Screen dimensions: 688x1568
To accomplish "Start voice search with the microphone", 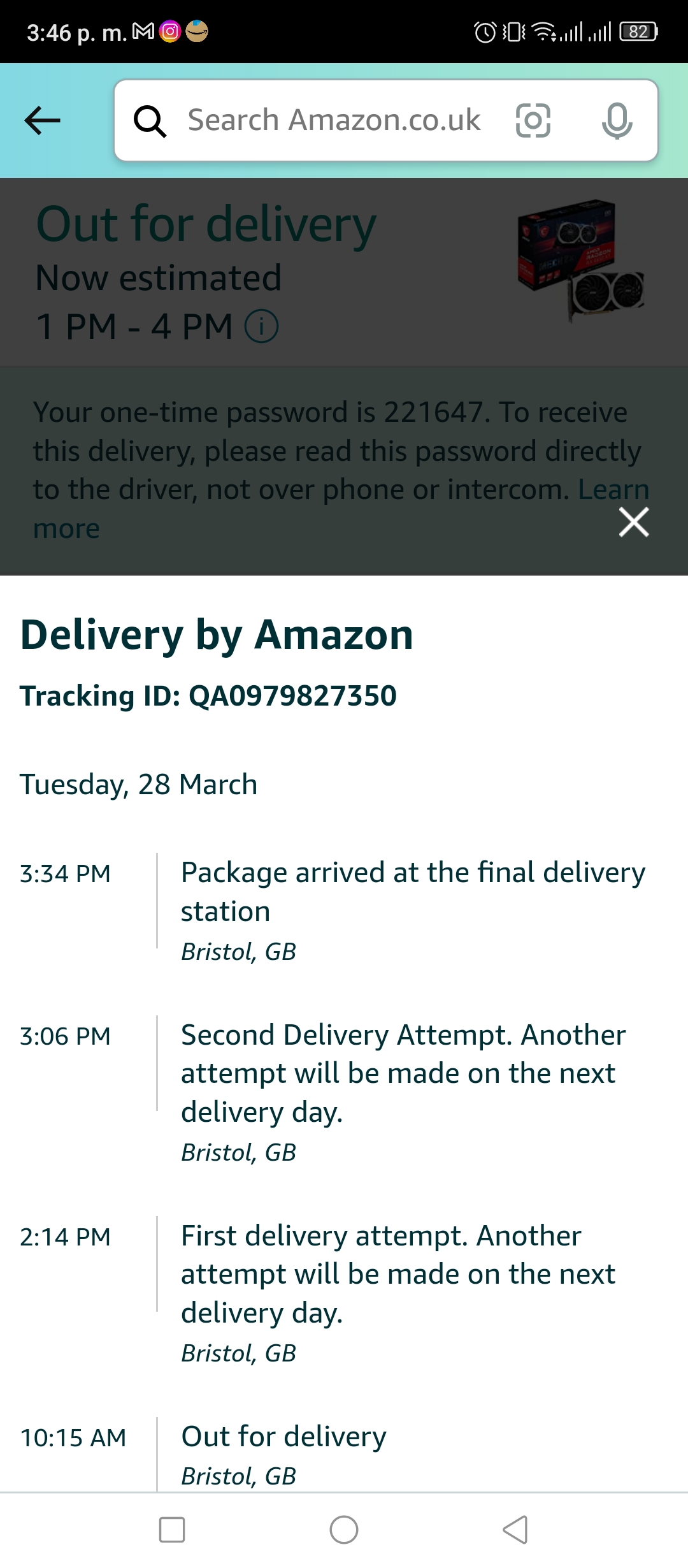I will coord(617,120).
